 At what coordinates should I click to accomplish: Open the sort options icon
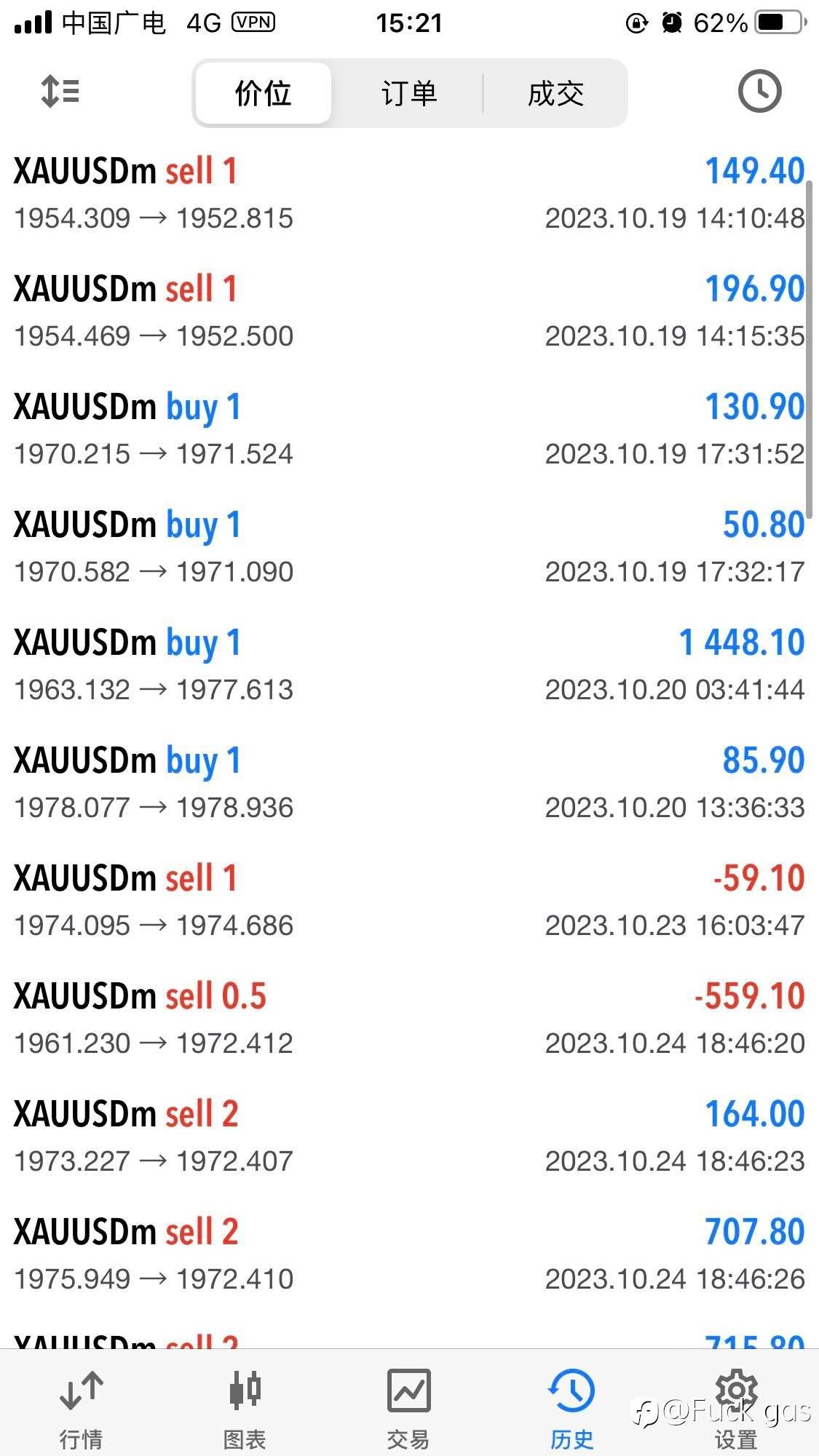click(x=60, y=92)
